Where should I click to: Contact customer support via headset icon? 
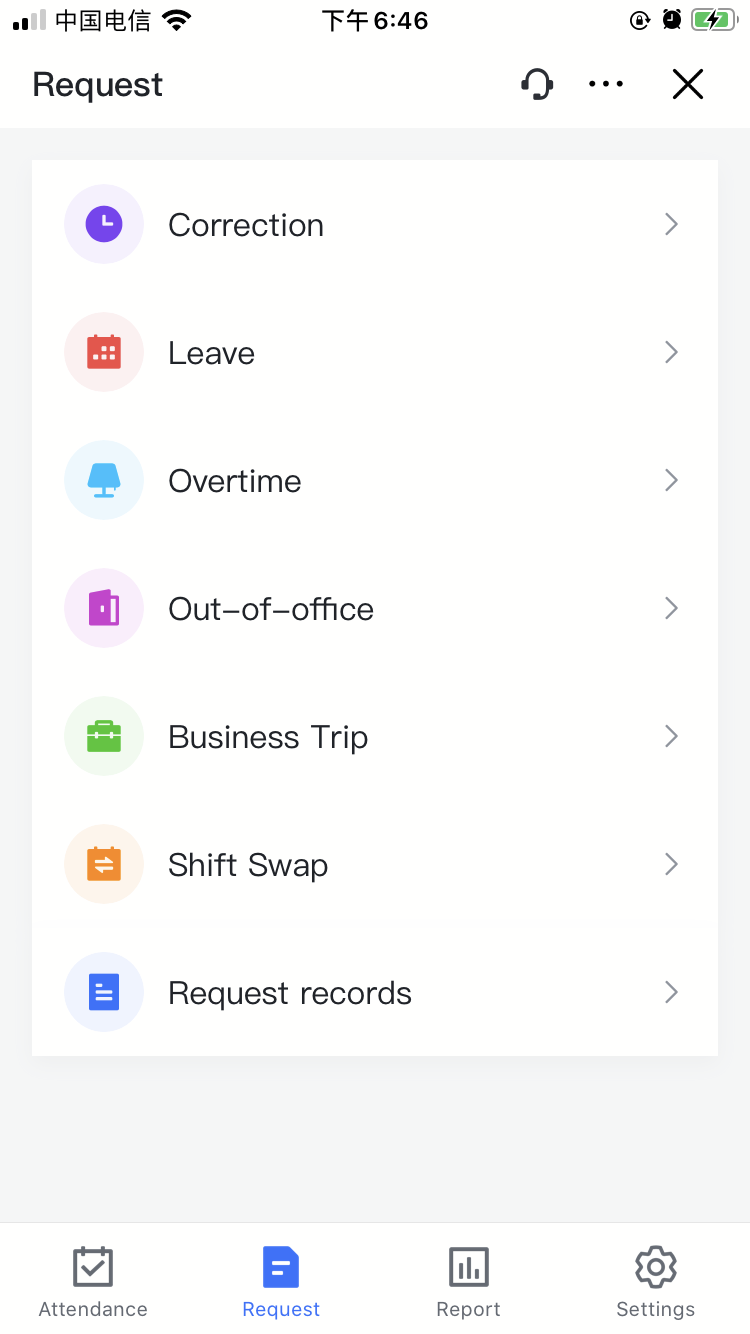click(537, 84)
